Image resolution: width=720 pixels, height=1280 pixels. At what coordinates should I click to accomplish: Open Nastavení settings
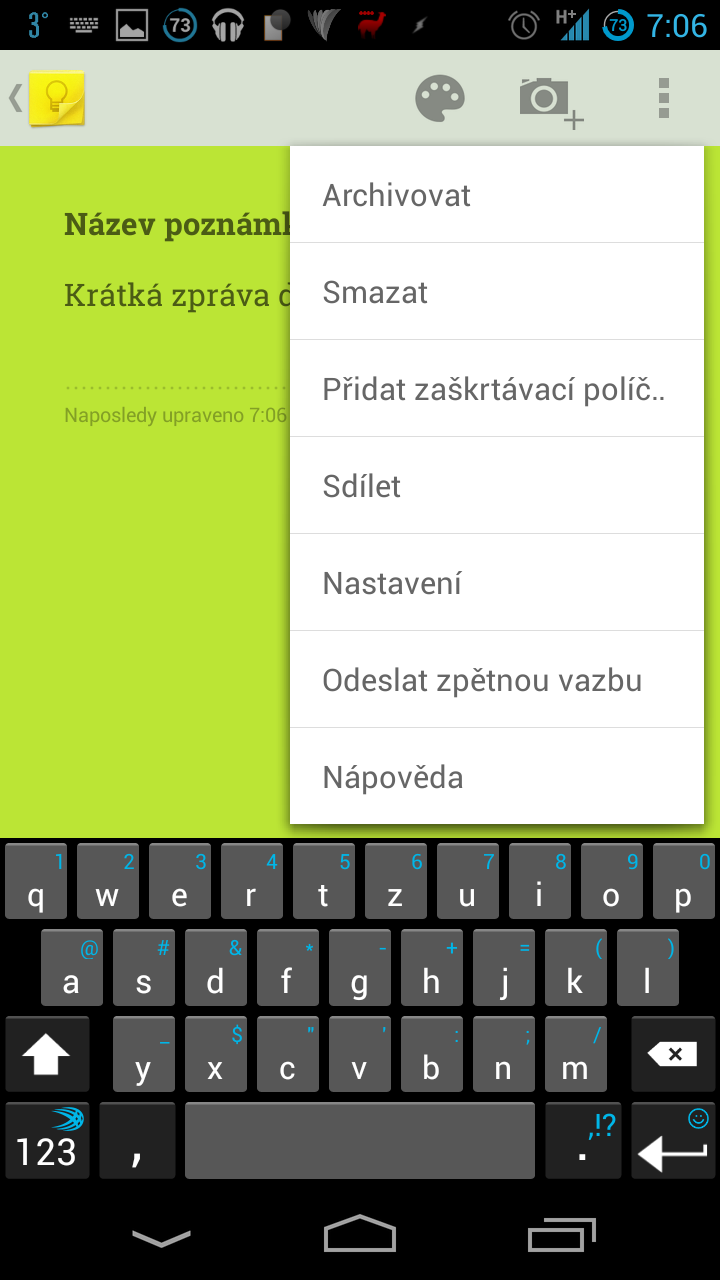point(497,583)
